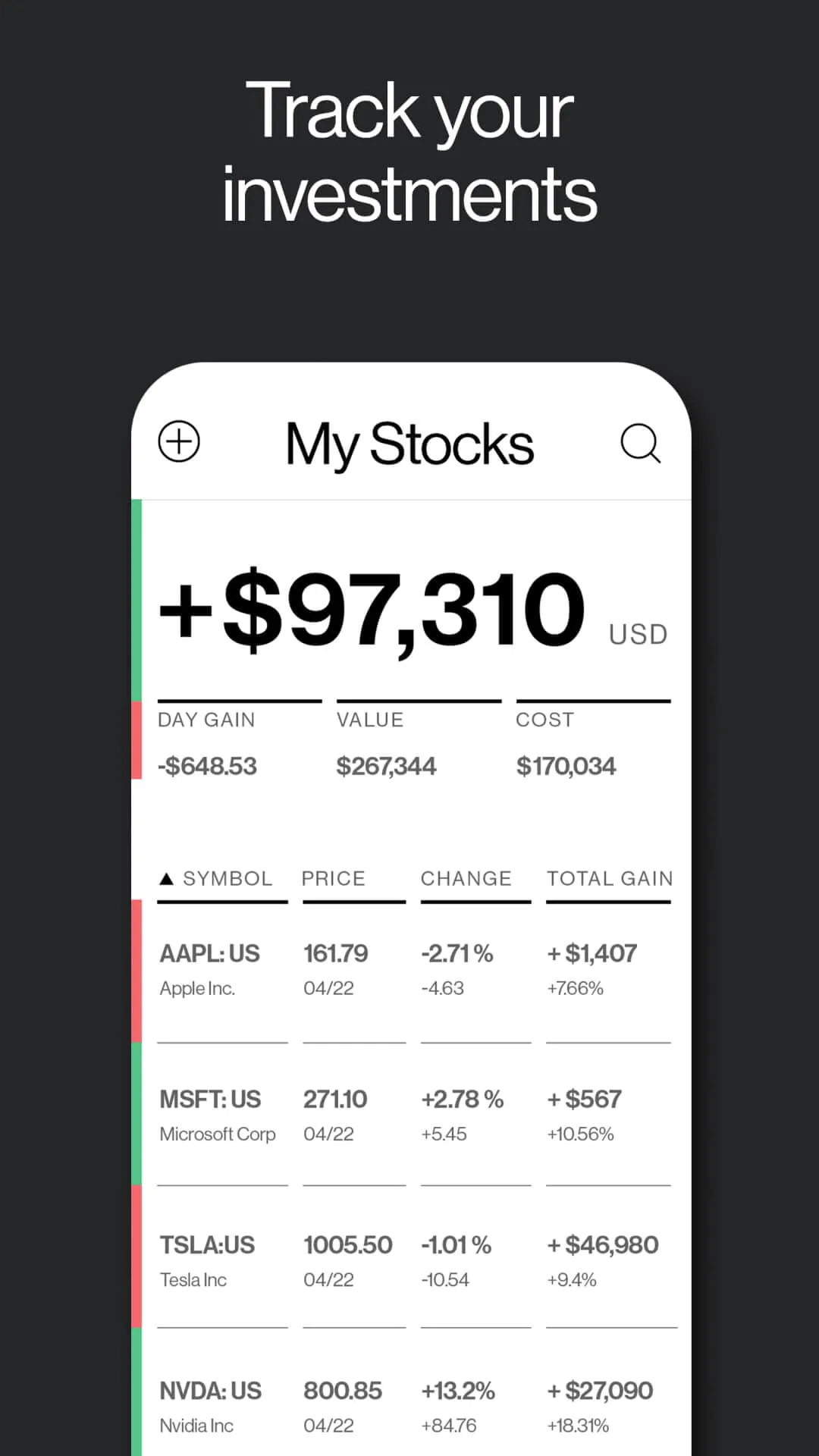The width and height of the screenshot is (819, 1456).
Task: Select the NVDA: US Nvidia row
Action: pos(210,1390)
